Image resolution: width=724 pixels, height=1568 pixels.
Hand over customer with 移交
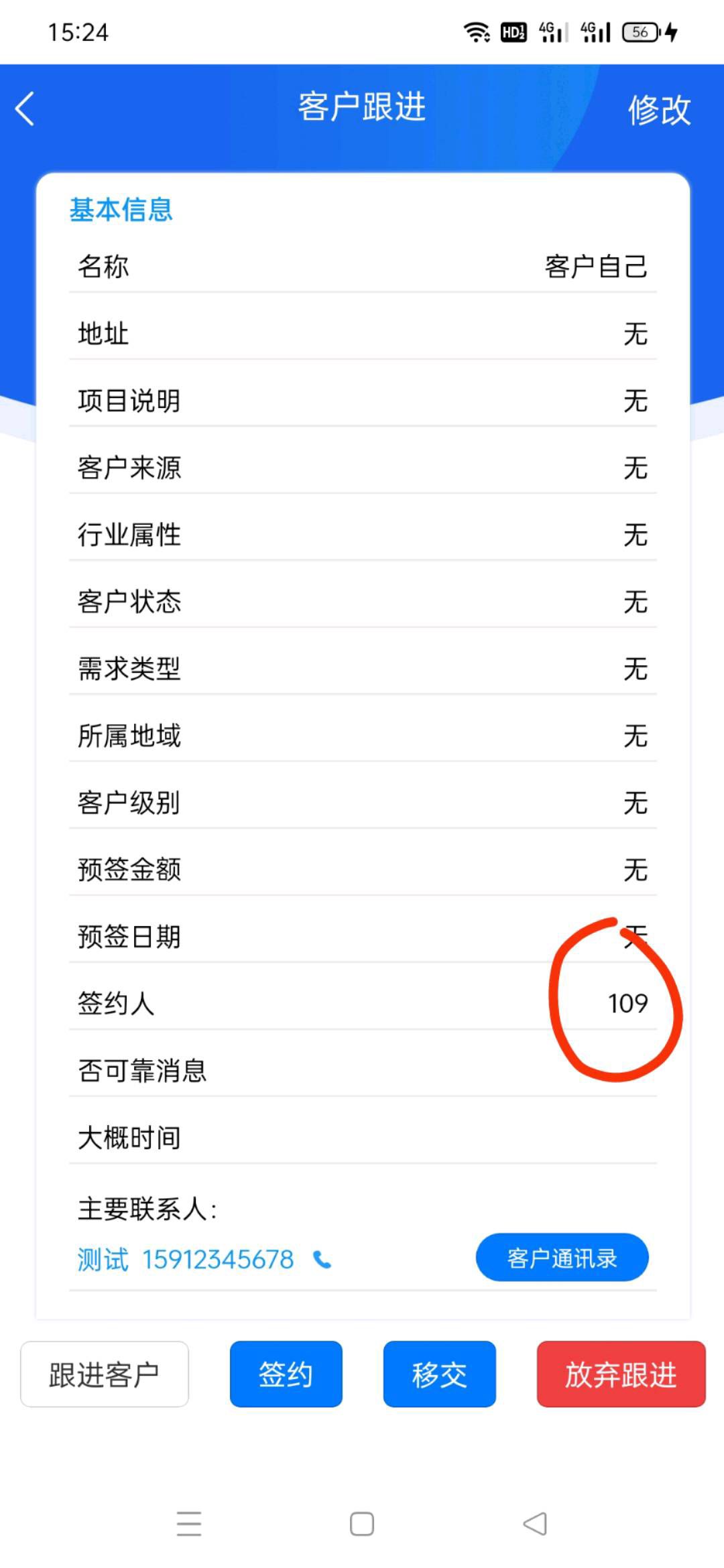coord(440,1374)
